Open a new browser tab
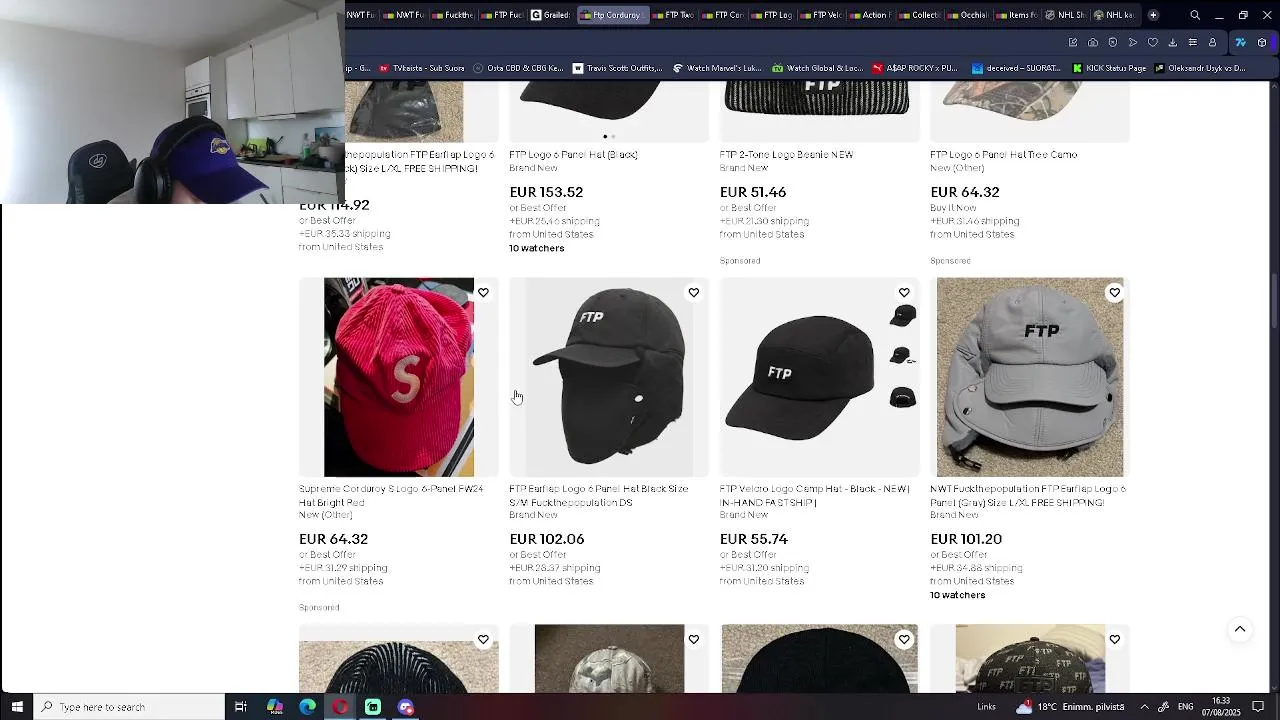1280x720 pixels. click(x=1153, y=15)
